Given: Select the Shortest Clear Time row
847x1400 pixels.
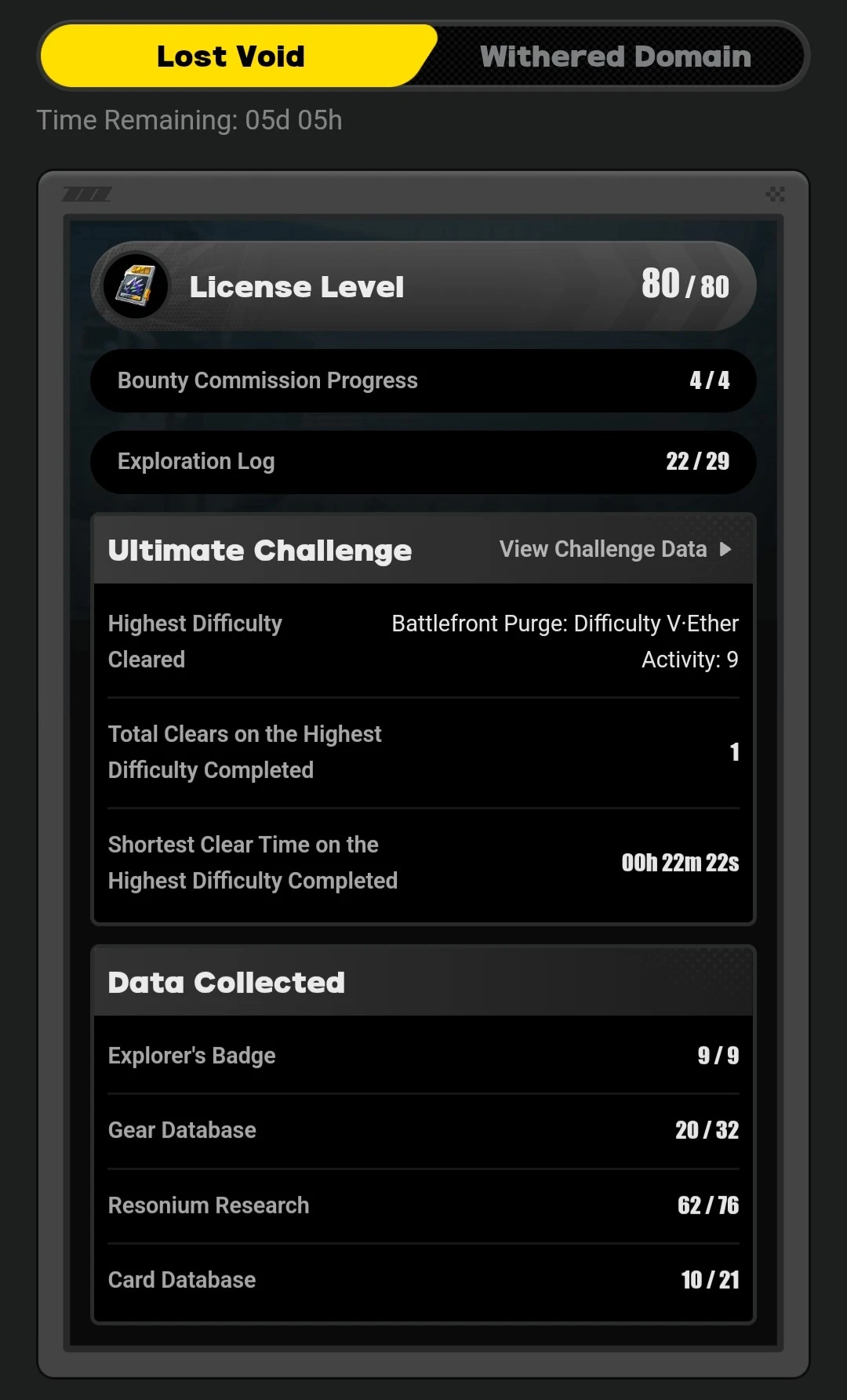Looking at the screenshot, I should click(423, 862).
